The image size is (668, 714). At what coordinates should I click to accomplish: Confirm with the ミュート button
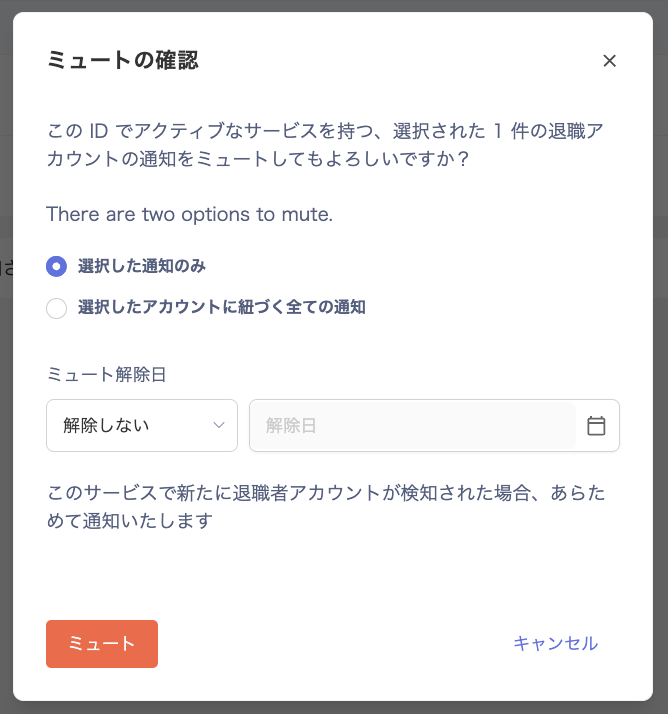tap(102, 643)
